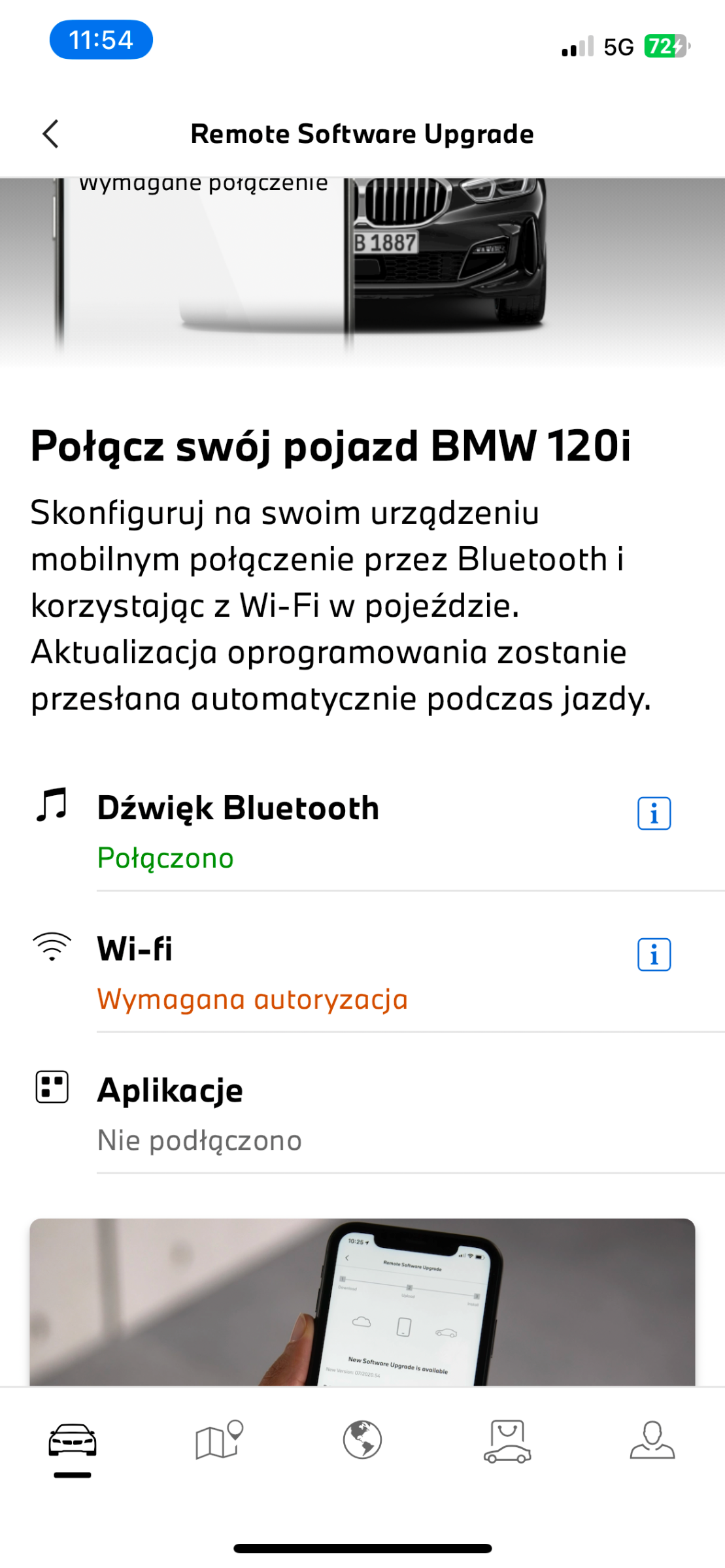Open the shop tab with car and bag
725x1568 pixels.
tap(507, 1441)
